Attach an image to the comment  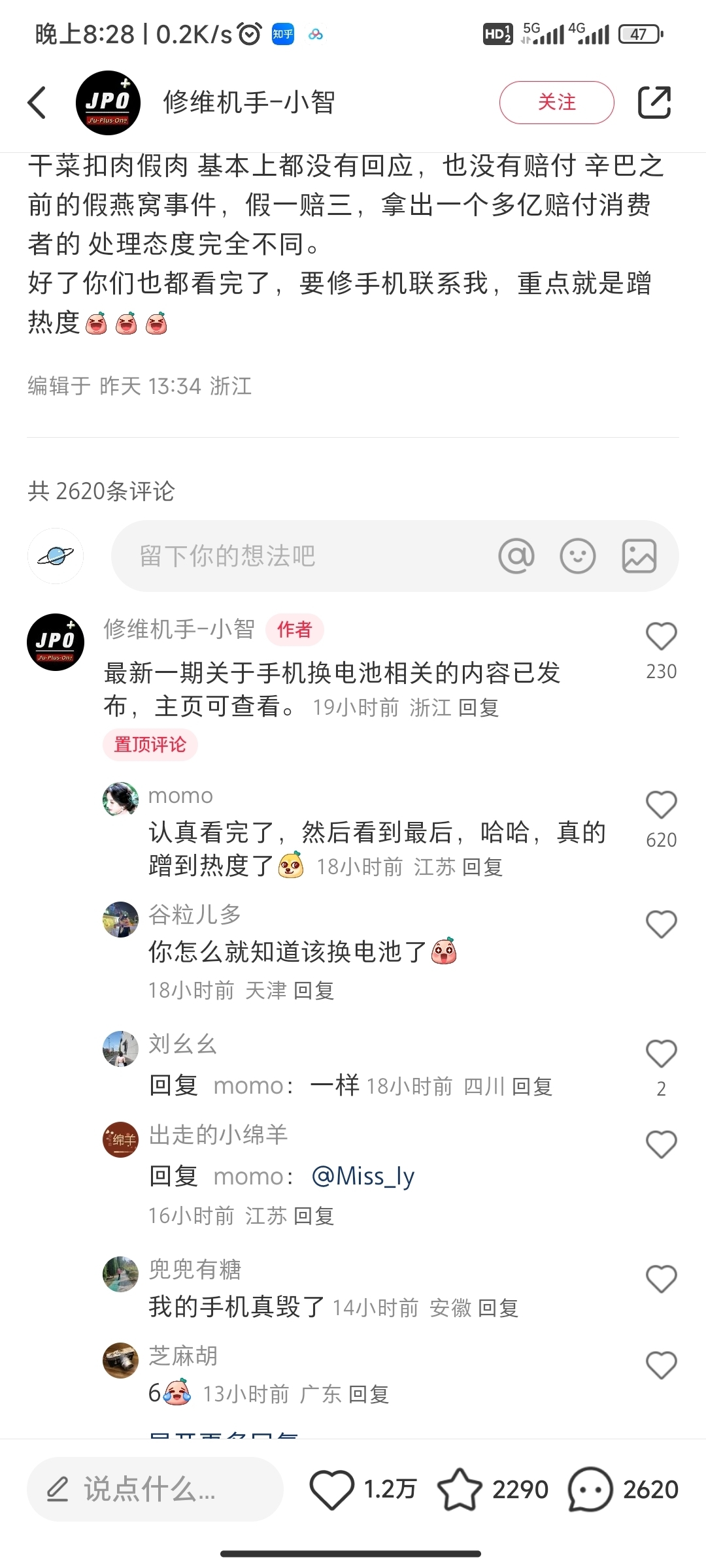tap(639, 556)
